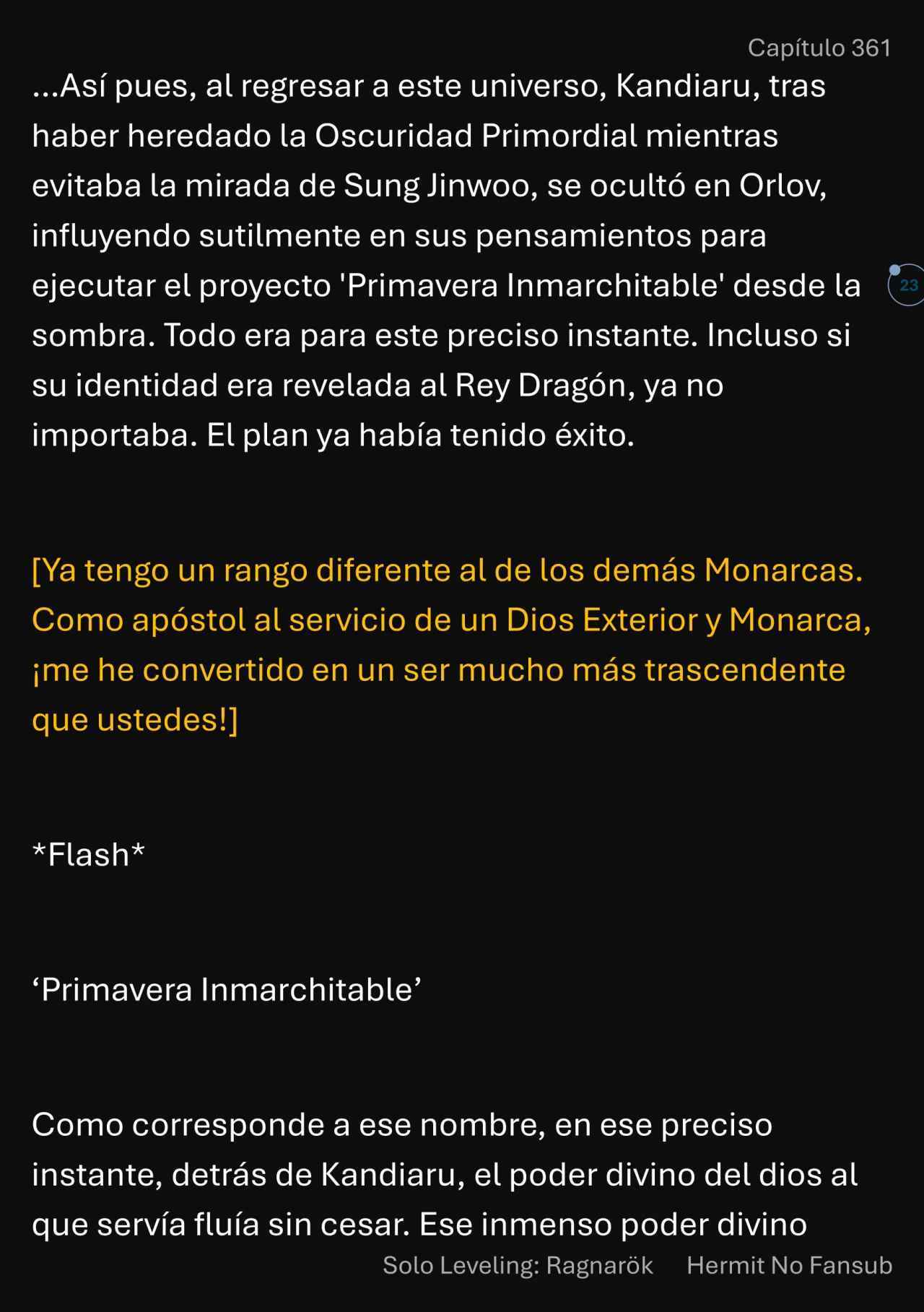Tap the floating bubble showing 23
The width and height of the screenshot is (924, 1312).
(908, 285)
